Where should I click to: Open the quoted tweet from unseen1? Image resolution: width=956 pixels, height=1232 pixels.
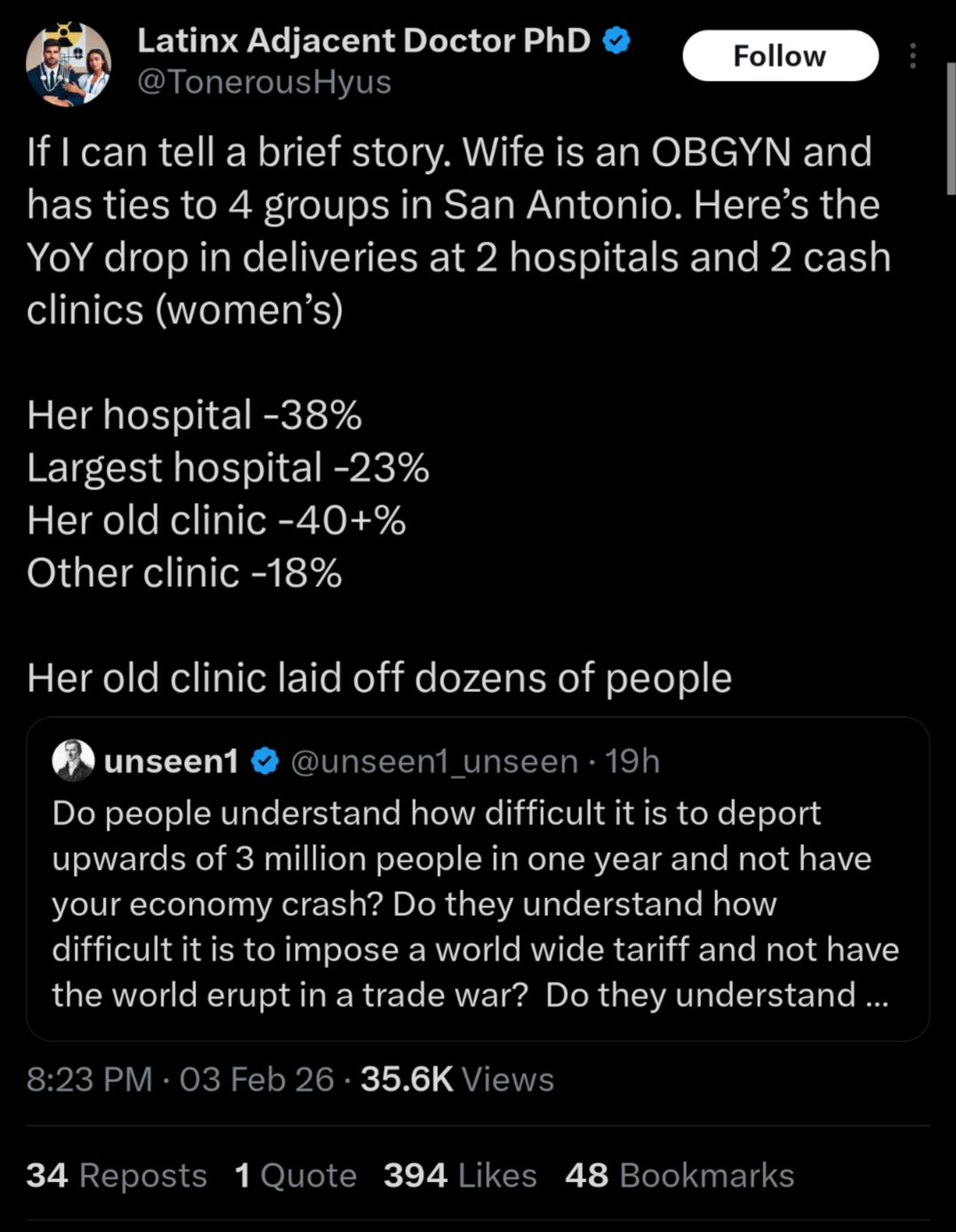[x=477, y=878]
